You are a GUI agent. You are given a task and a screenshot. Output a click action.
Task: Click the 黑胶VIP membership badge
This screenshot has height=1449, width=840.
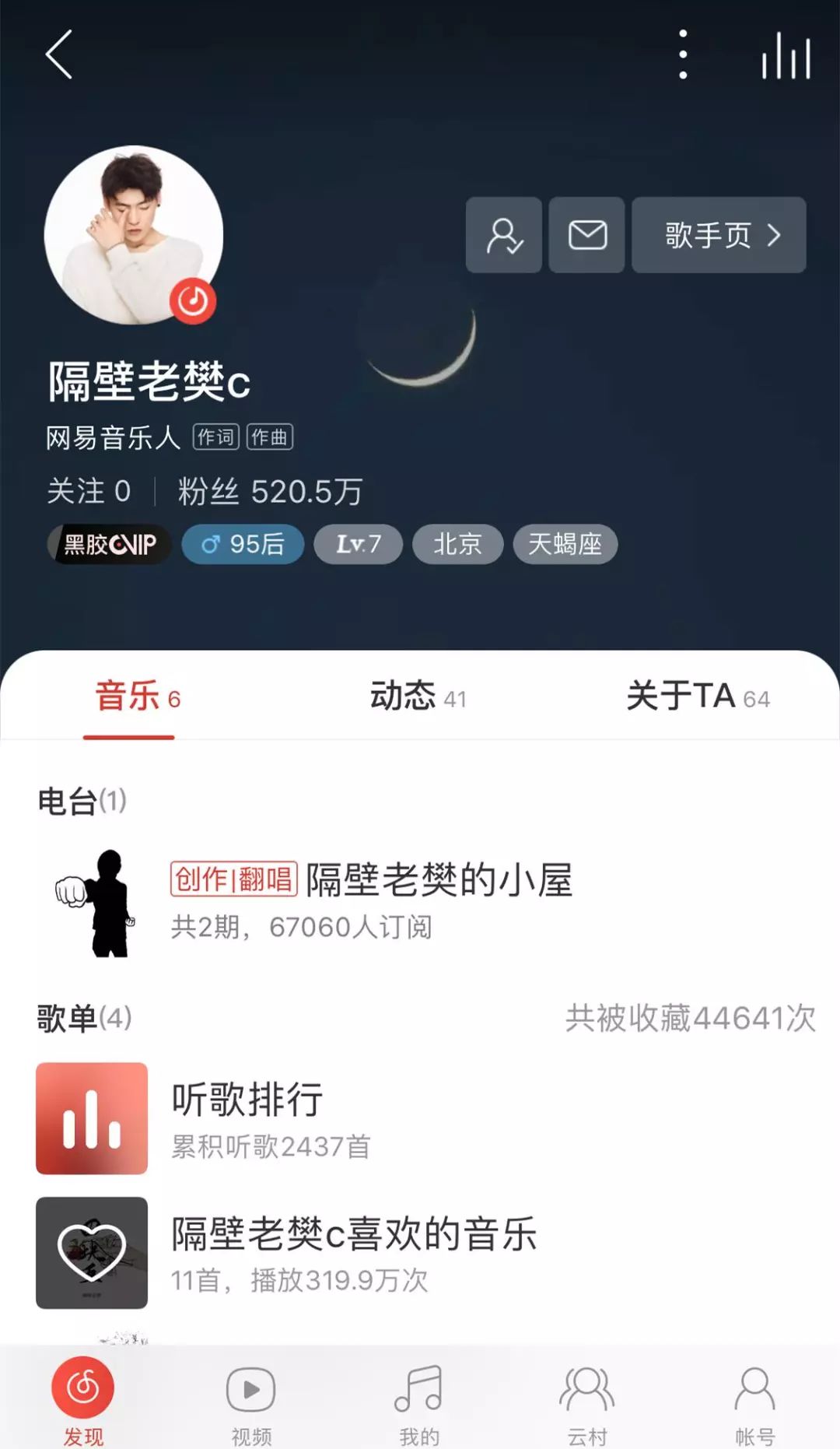click(109, 544)
